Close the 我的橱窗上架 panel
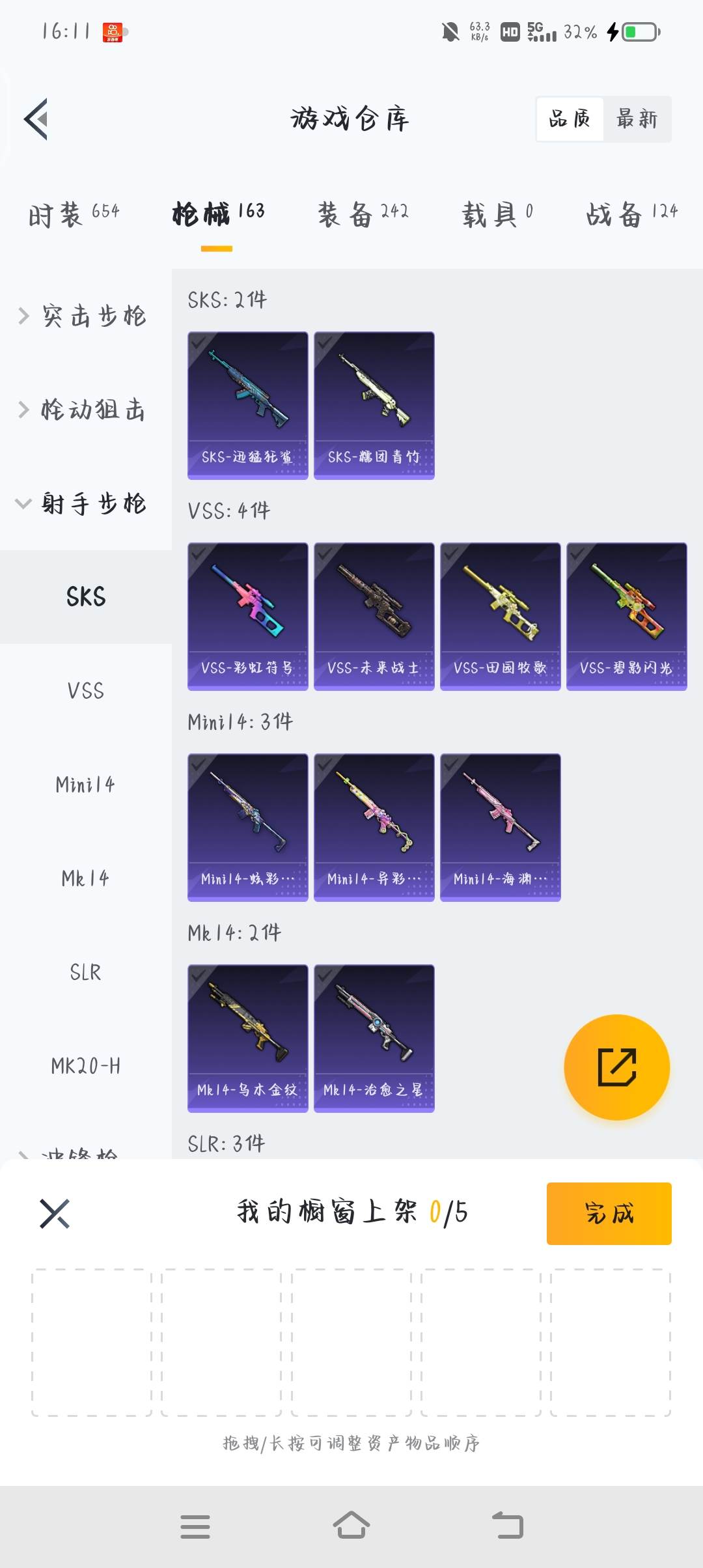 coord(55,1213)
